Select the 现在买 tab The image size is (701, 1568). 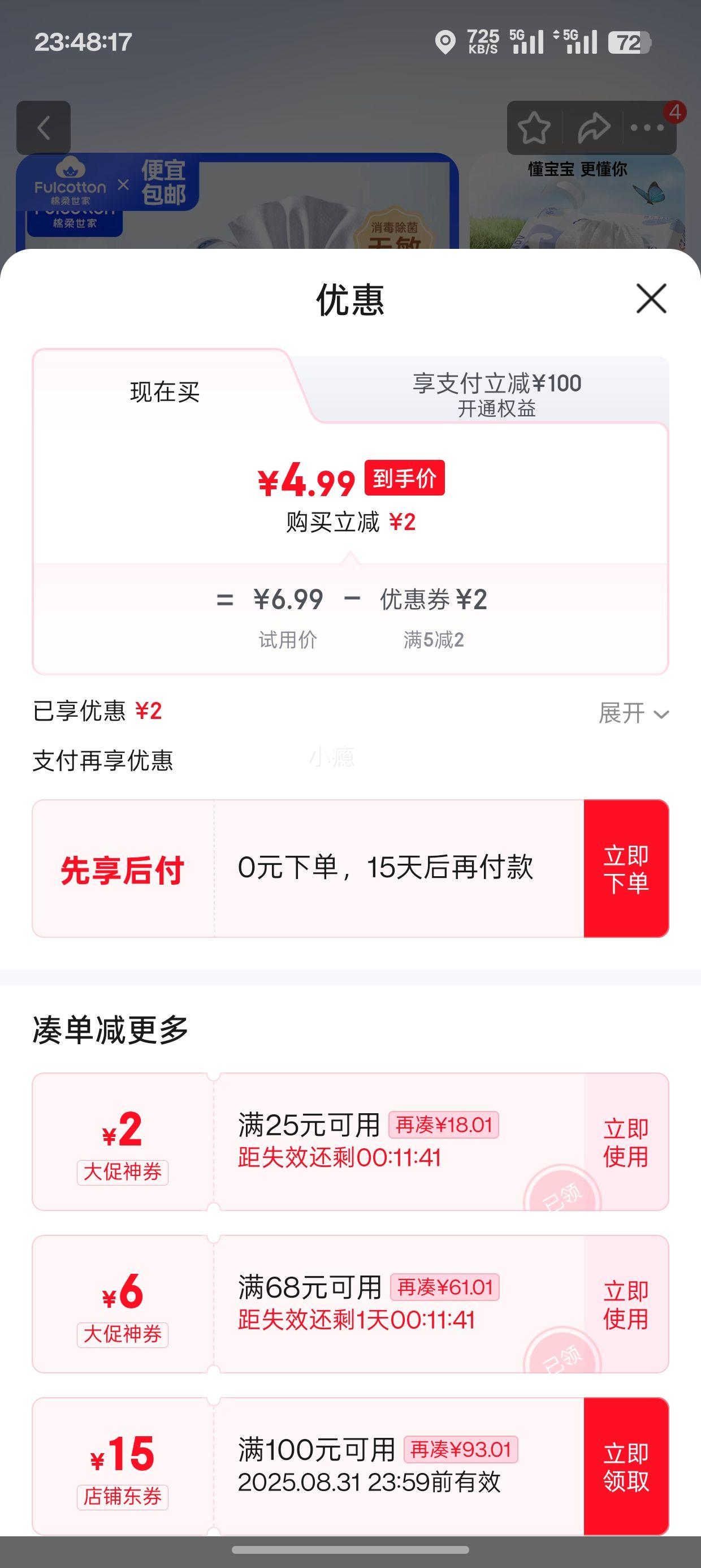coord(165,391)
